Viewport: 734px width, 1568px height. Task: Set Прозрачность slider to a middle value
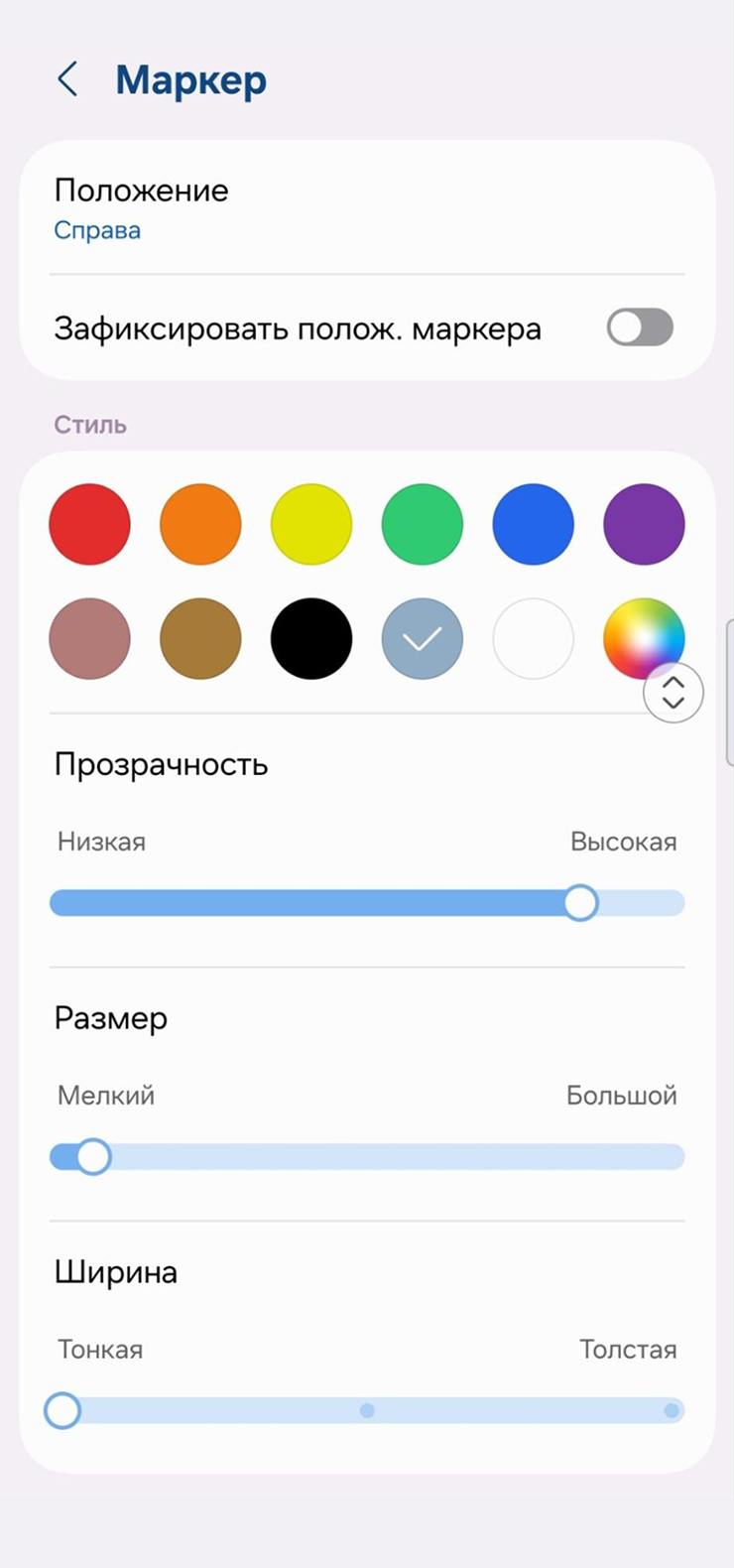coord(367,903)
